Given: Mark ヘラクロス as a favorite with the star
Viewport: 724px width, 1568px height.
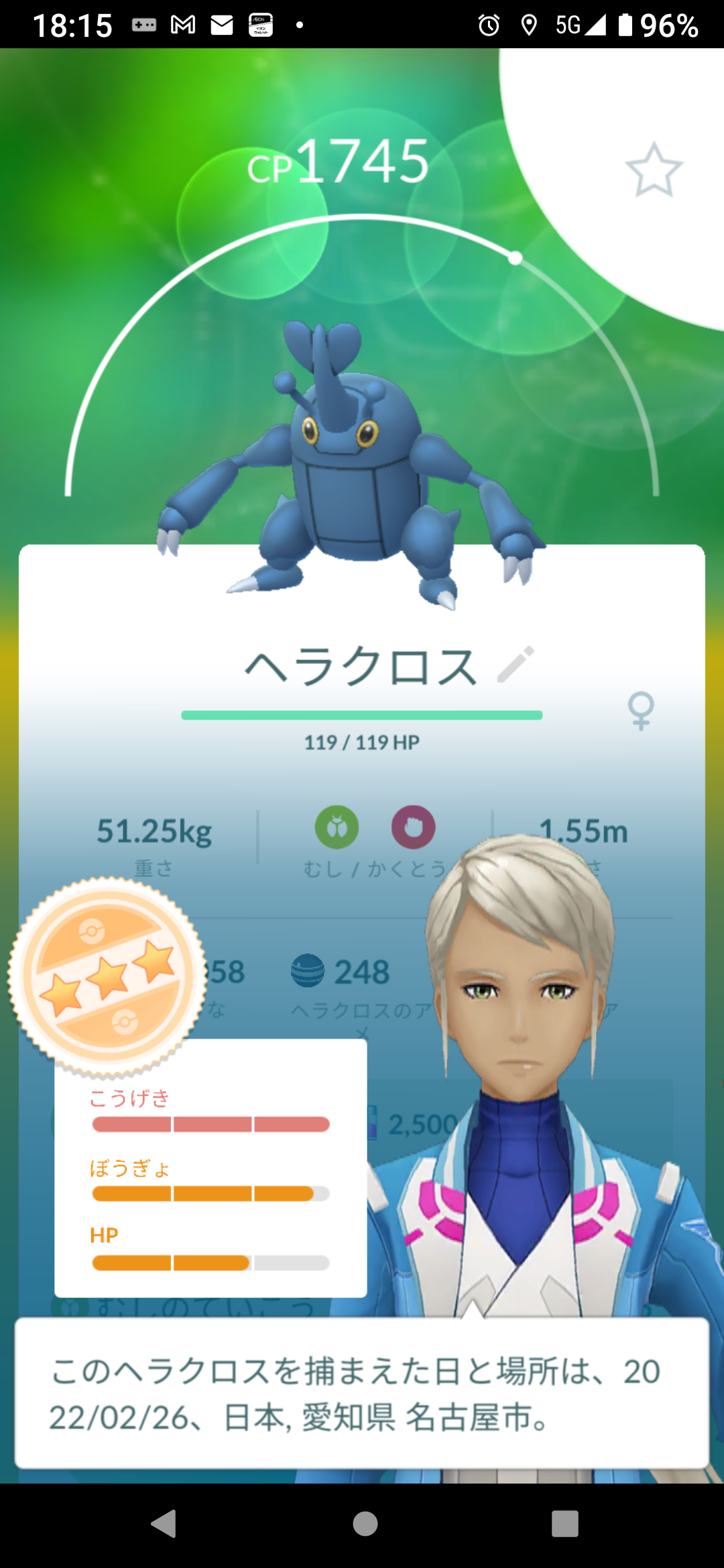Looking at the screenshot, I should (654, 170).
